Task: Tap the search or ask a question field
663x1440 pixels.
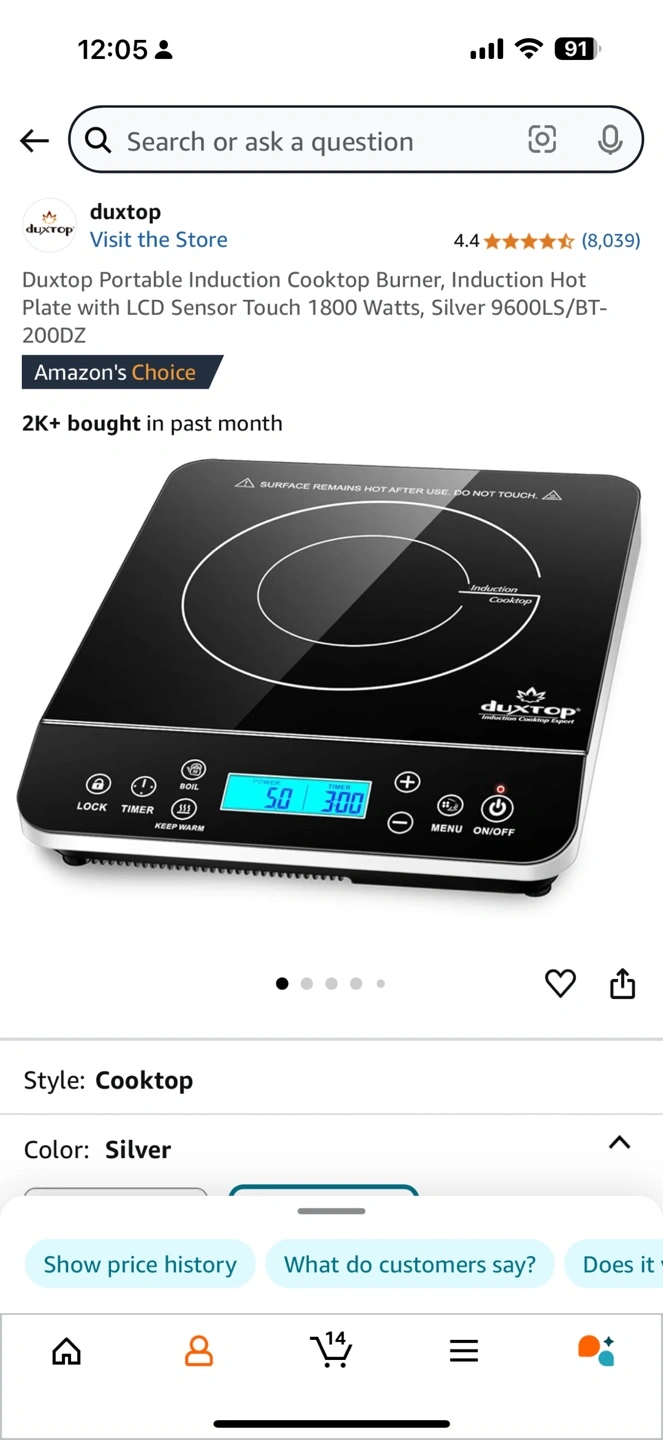Action: point(300,142)
